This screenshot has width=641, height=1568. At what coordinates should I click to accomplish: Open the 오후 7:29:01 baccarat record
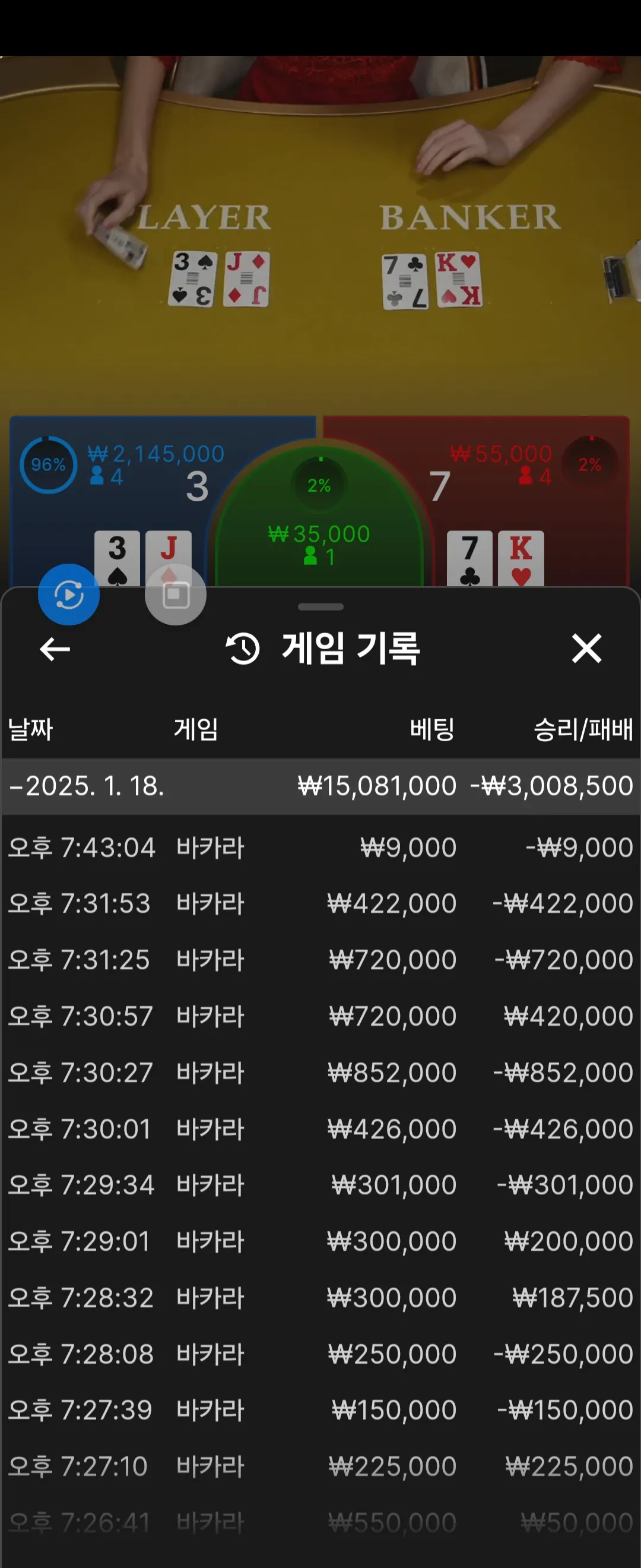(x=320, y=1241)
